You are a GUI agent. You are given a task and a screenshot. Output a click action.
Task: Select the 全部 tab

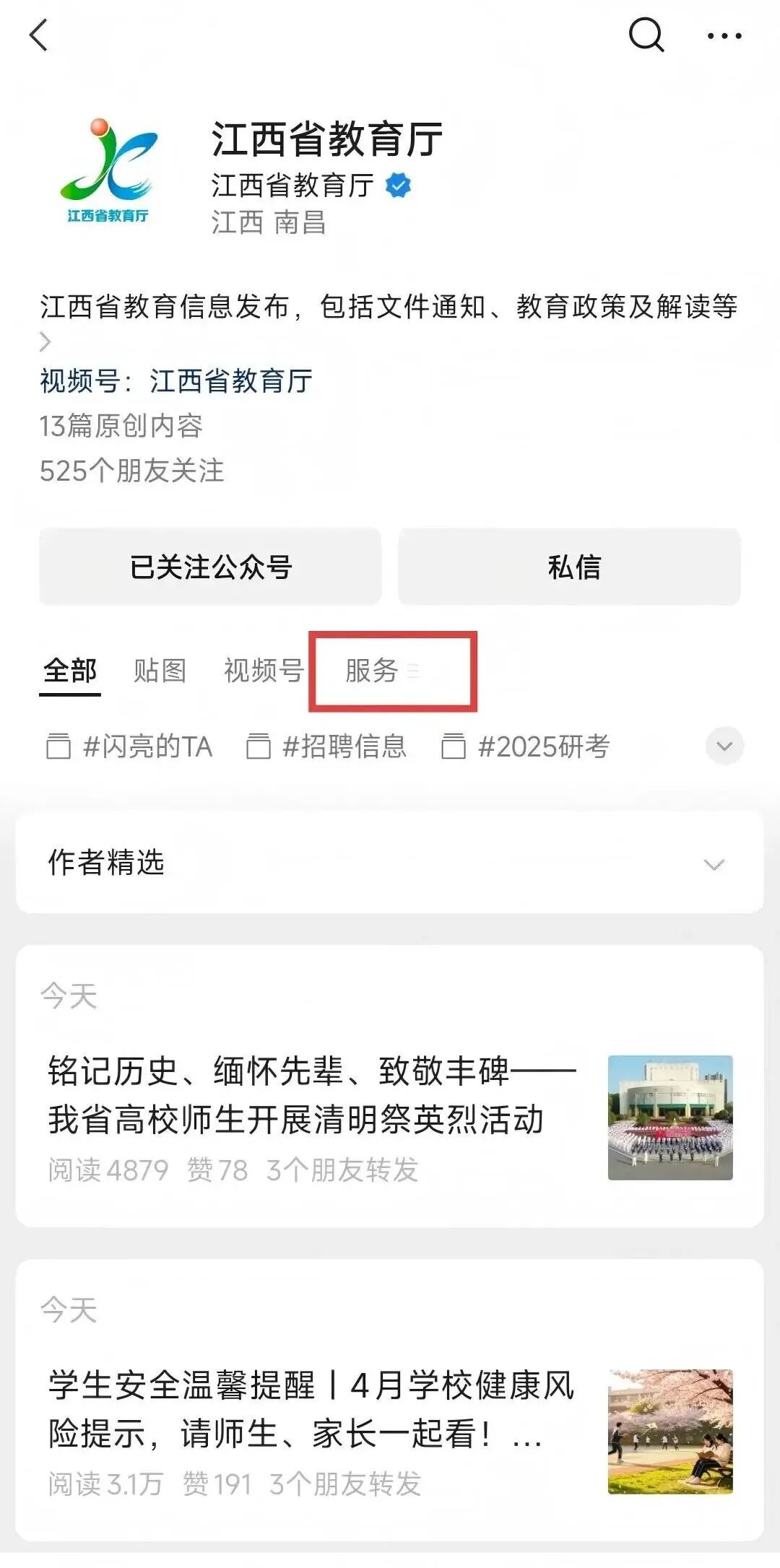(x=69, y=671)
